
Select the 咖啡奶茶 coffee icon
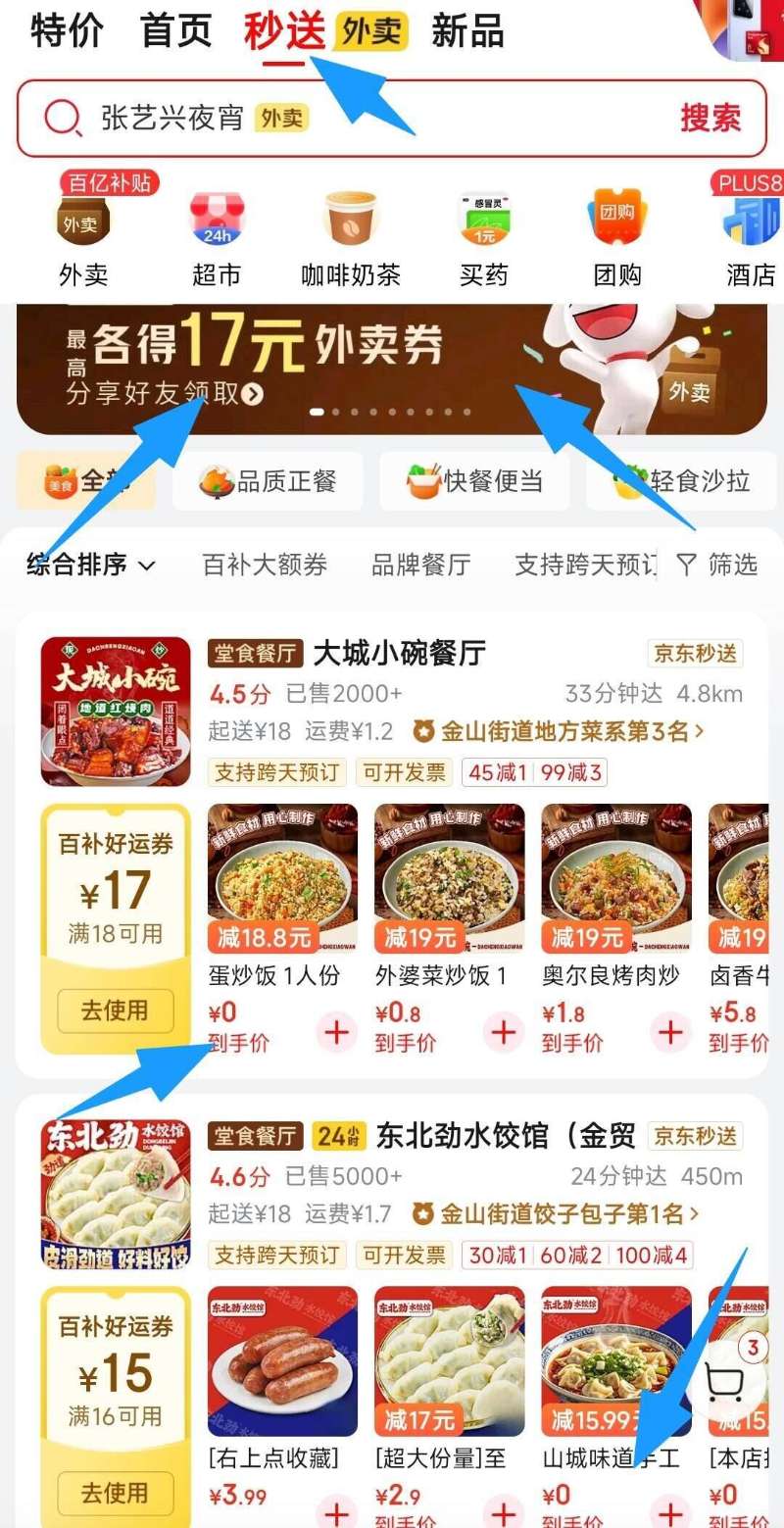point(350,223)
